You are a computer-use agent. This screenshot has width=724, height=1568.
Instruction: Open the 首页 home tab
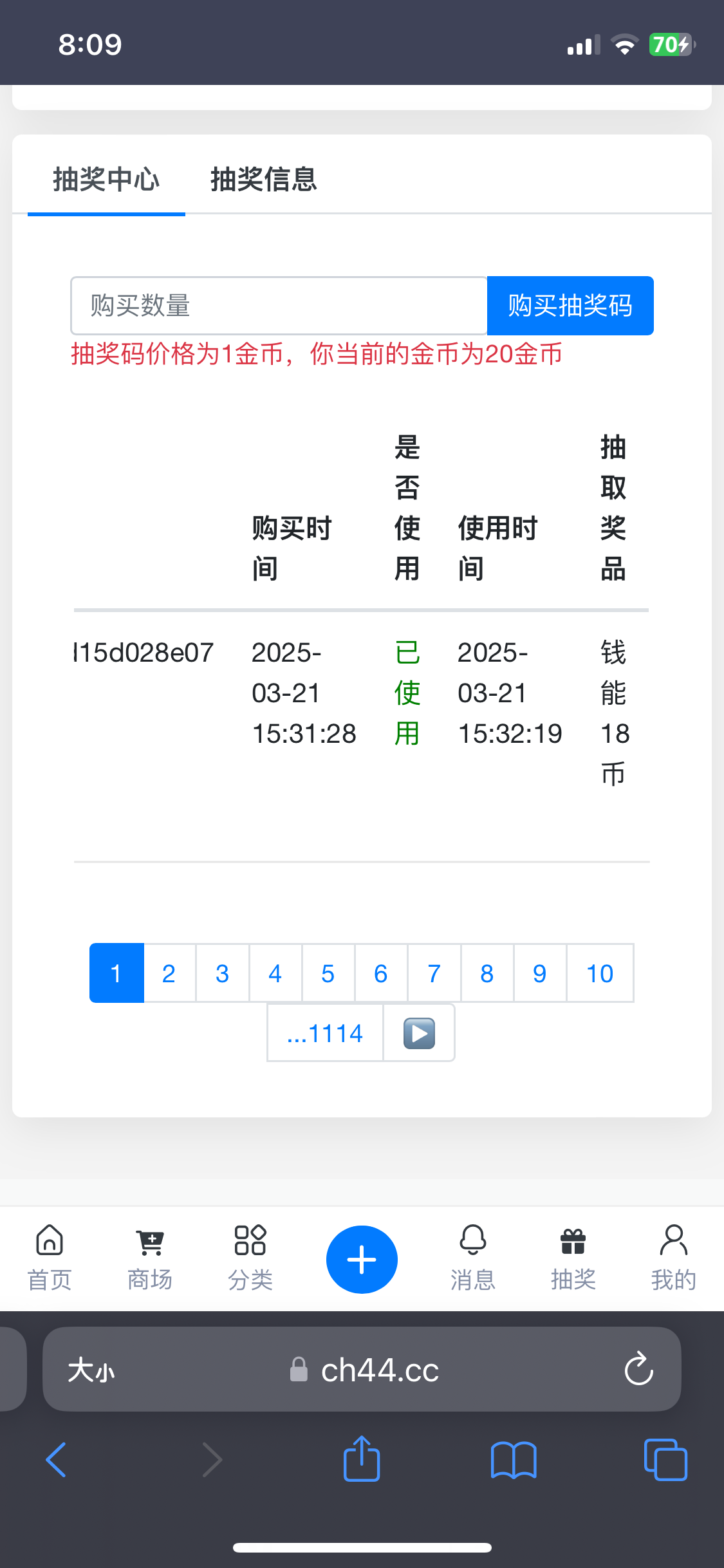[x=50, y=1258]
